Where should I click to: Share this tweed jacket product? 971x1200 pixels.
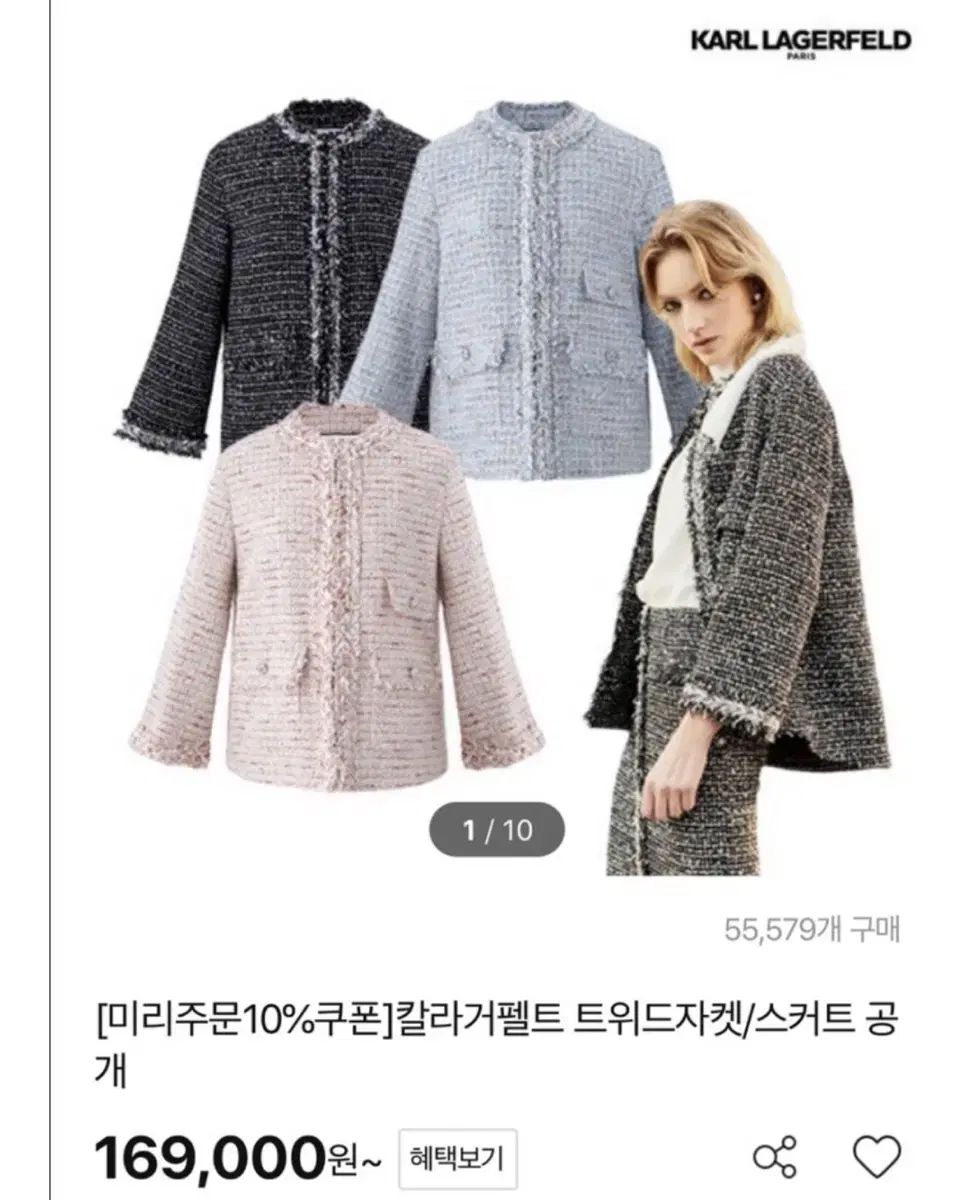tap(774, 1156)
